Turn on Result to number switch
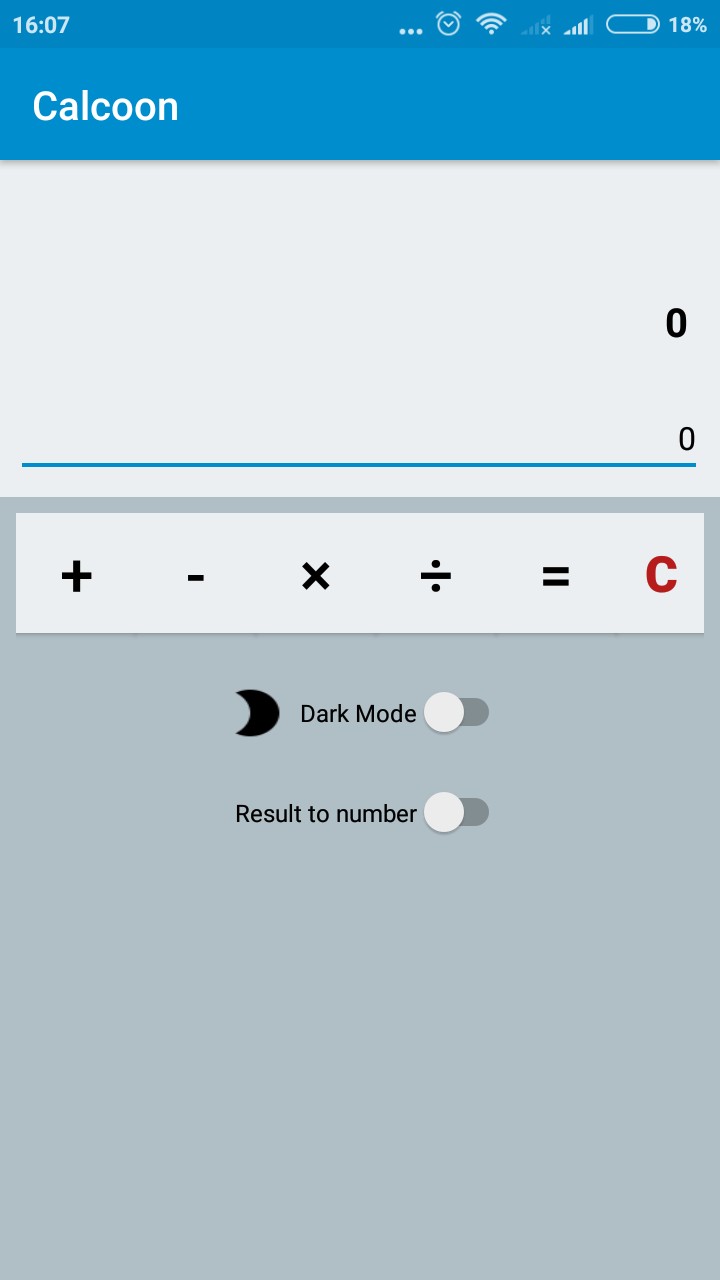This screenshot has height=1280, width=720. click(456, 813)
